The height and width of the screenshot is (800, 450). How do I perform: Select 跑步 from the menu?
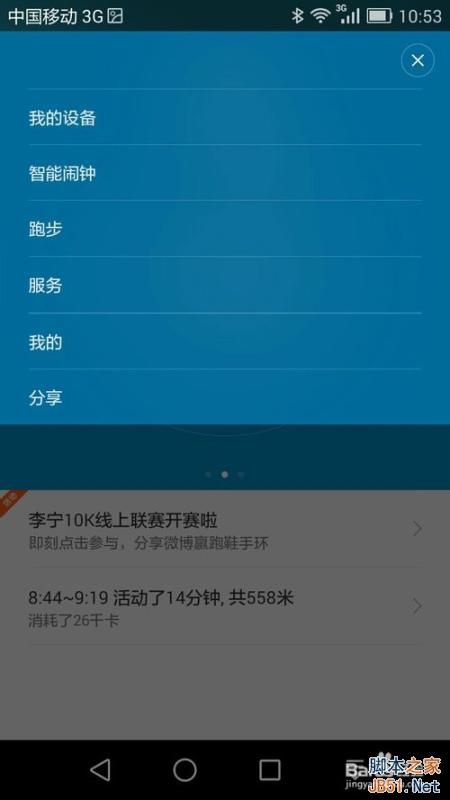click(225, 229)
